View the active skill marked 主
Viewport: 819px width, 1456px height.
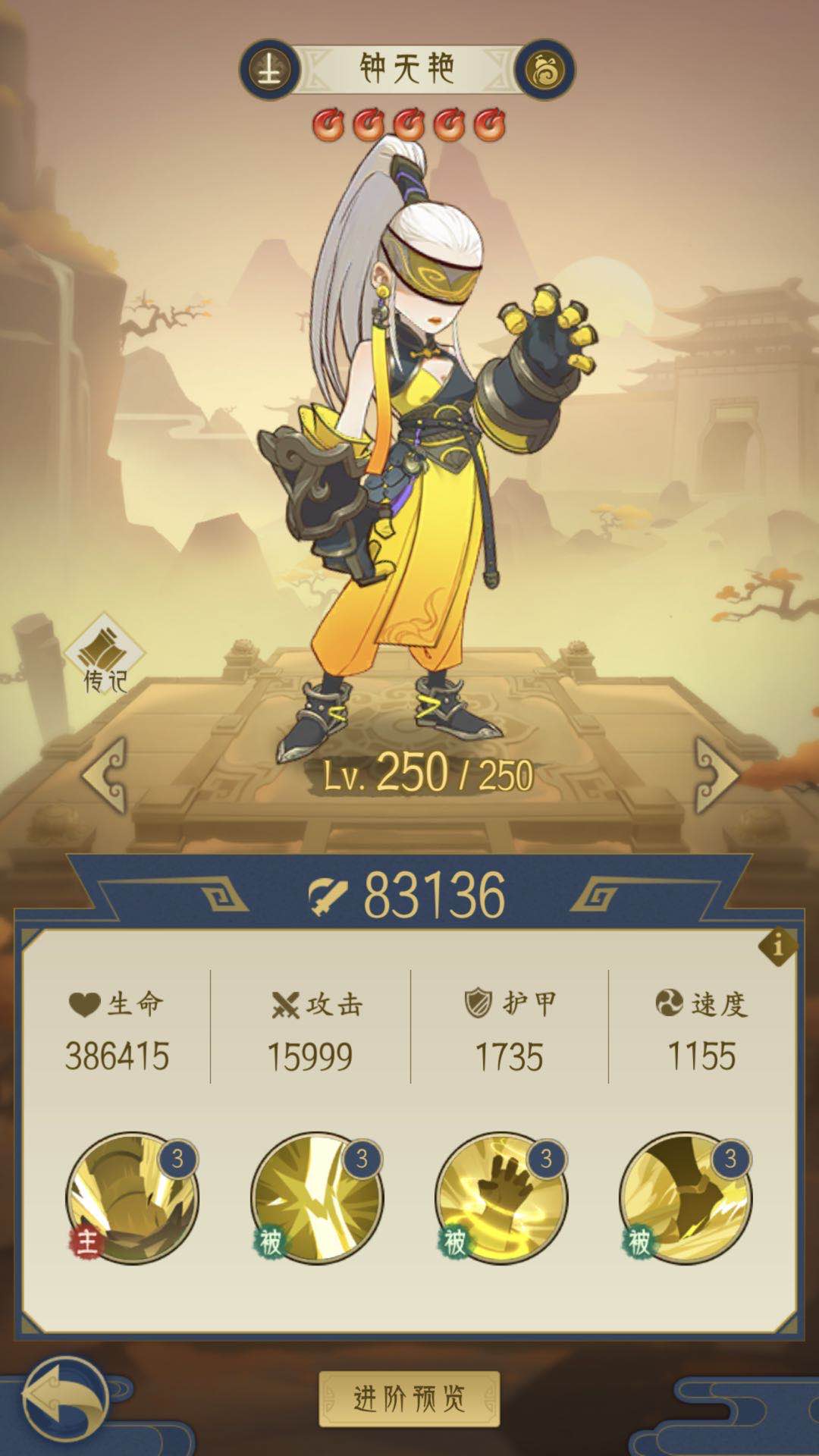coord(133,1198)
